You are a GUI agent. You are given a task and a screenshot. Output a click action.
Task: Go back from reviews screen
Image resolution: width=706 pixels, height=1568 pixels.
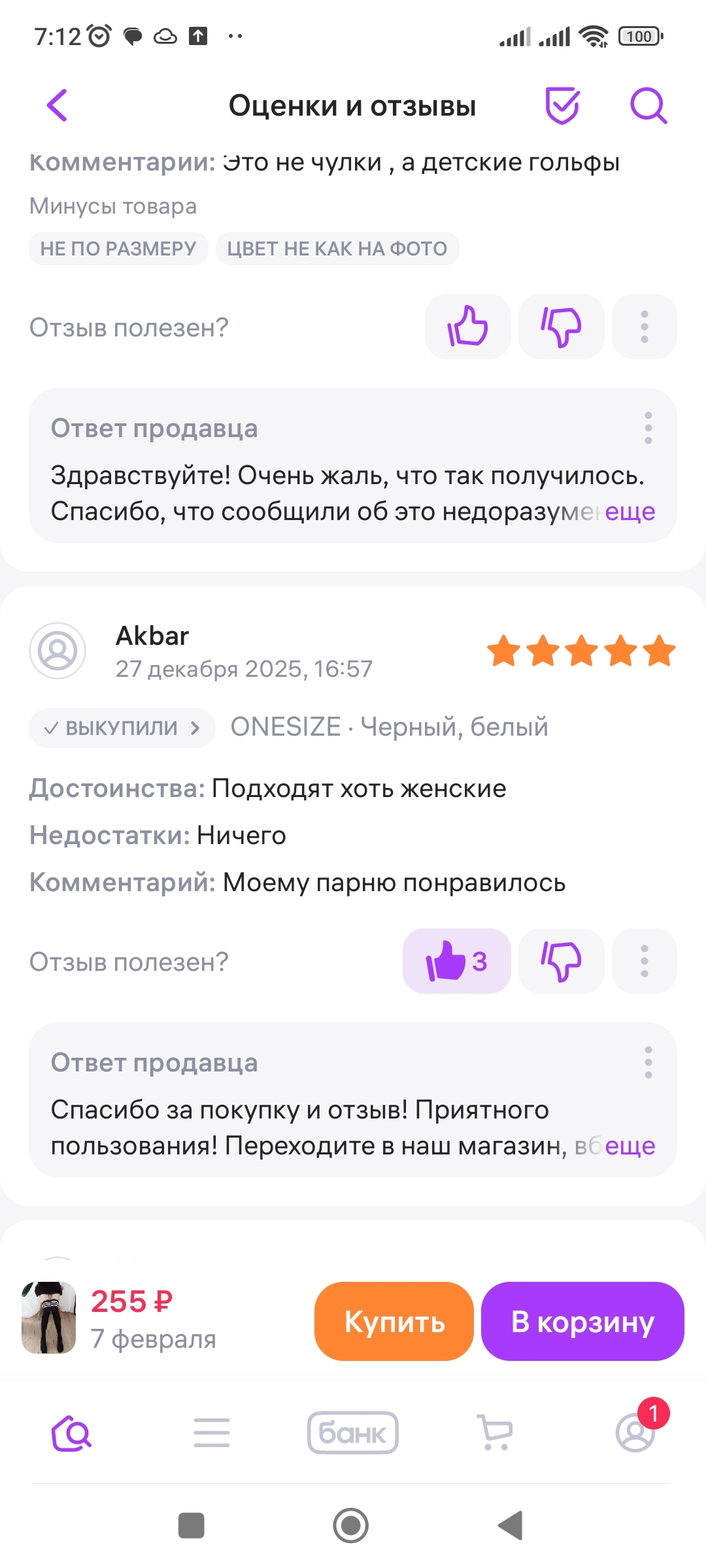(x=58, y=105)
